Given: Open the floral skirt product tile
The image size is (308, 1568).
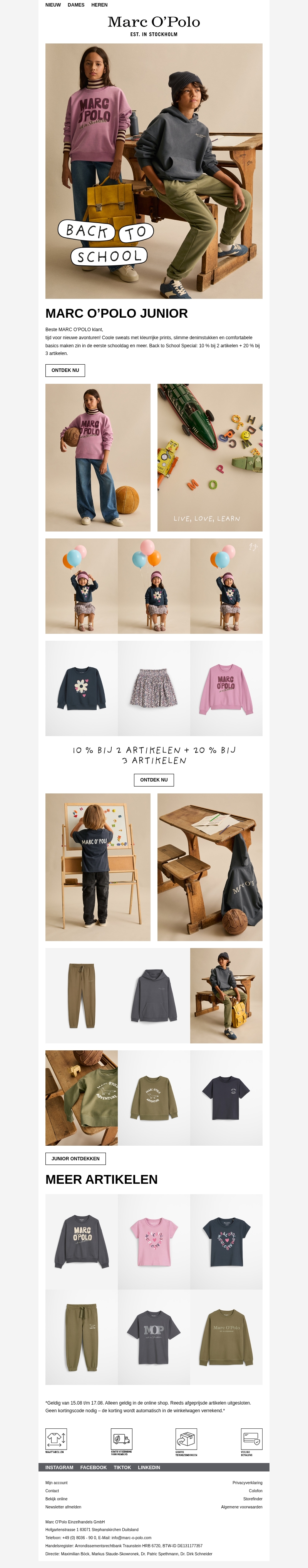Looking at the screenshot, I should pyautogui.click(x=154, y=688).
